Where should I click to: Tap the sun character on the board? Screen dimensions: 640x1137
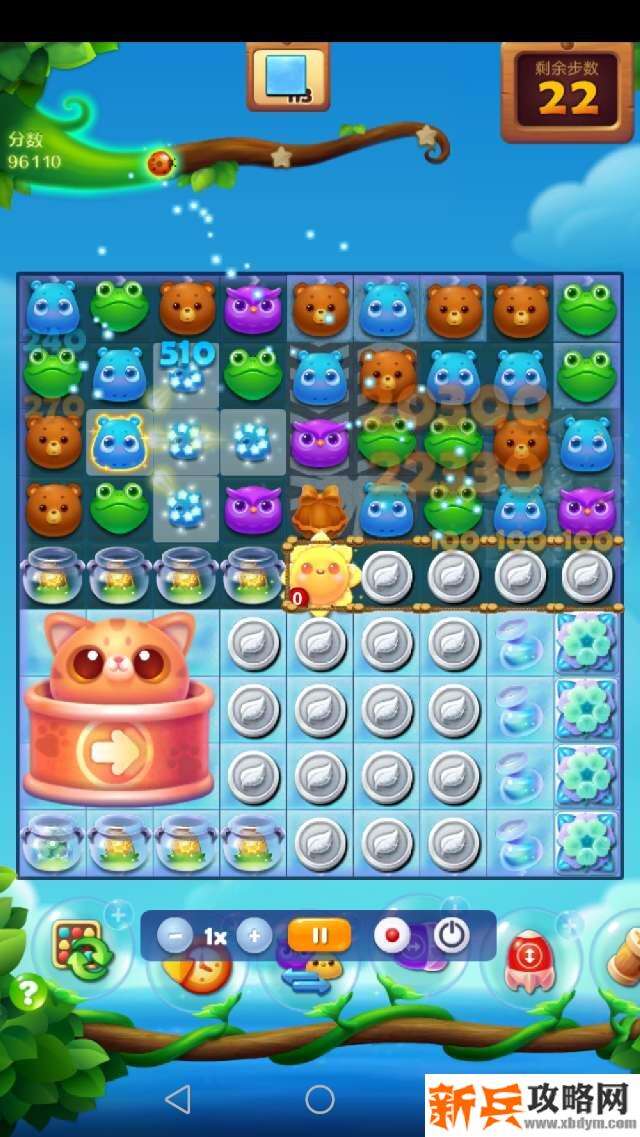click(321, 576)
